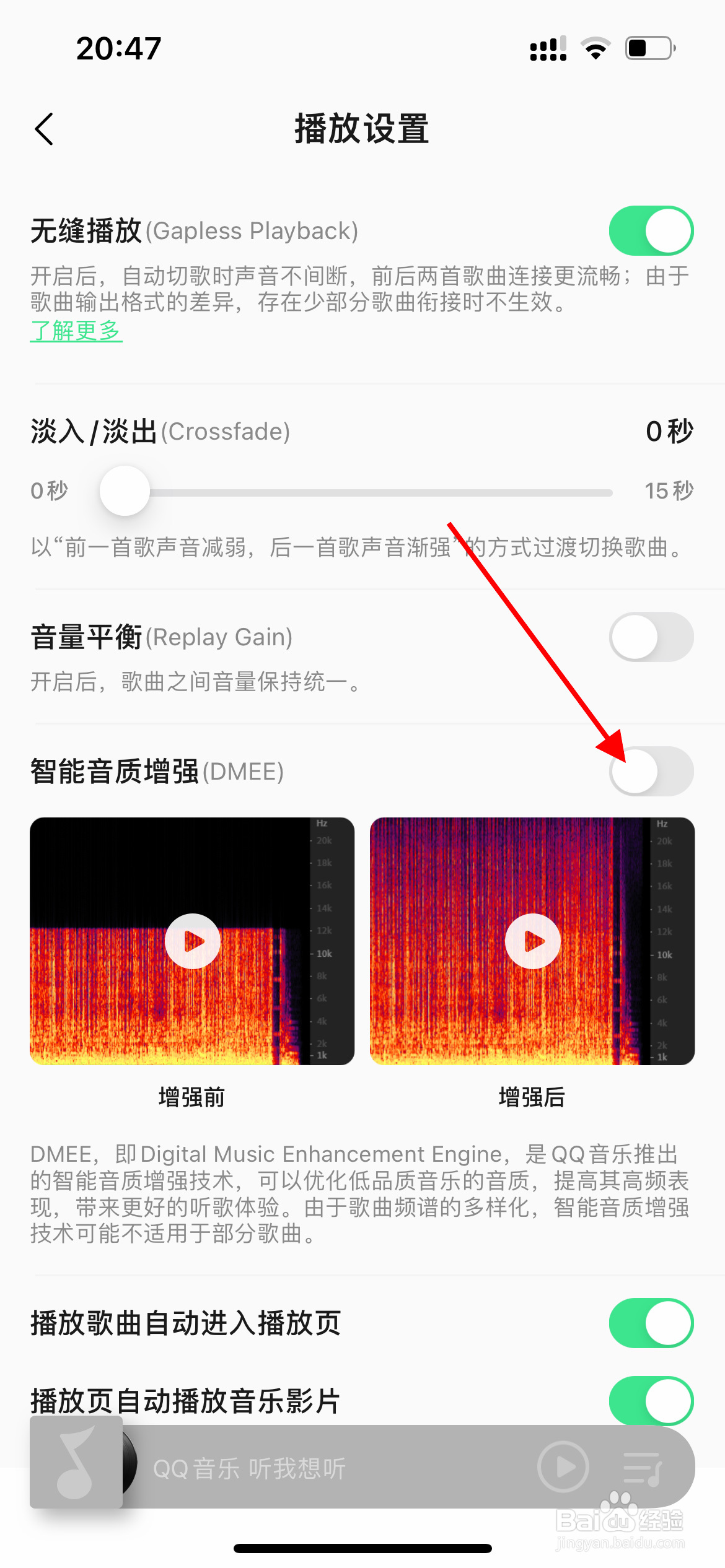725x1568 pixels.
Task: Click the crossfade slider handle at 0秒
Action: pos(125,490)
